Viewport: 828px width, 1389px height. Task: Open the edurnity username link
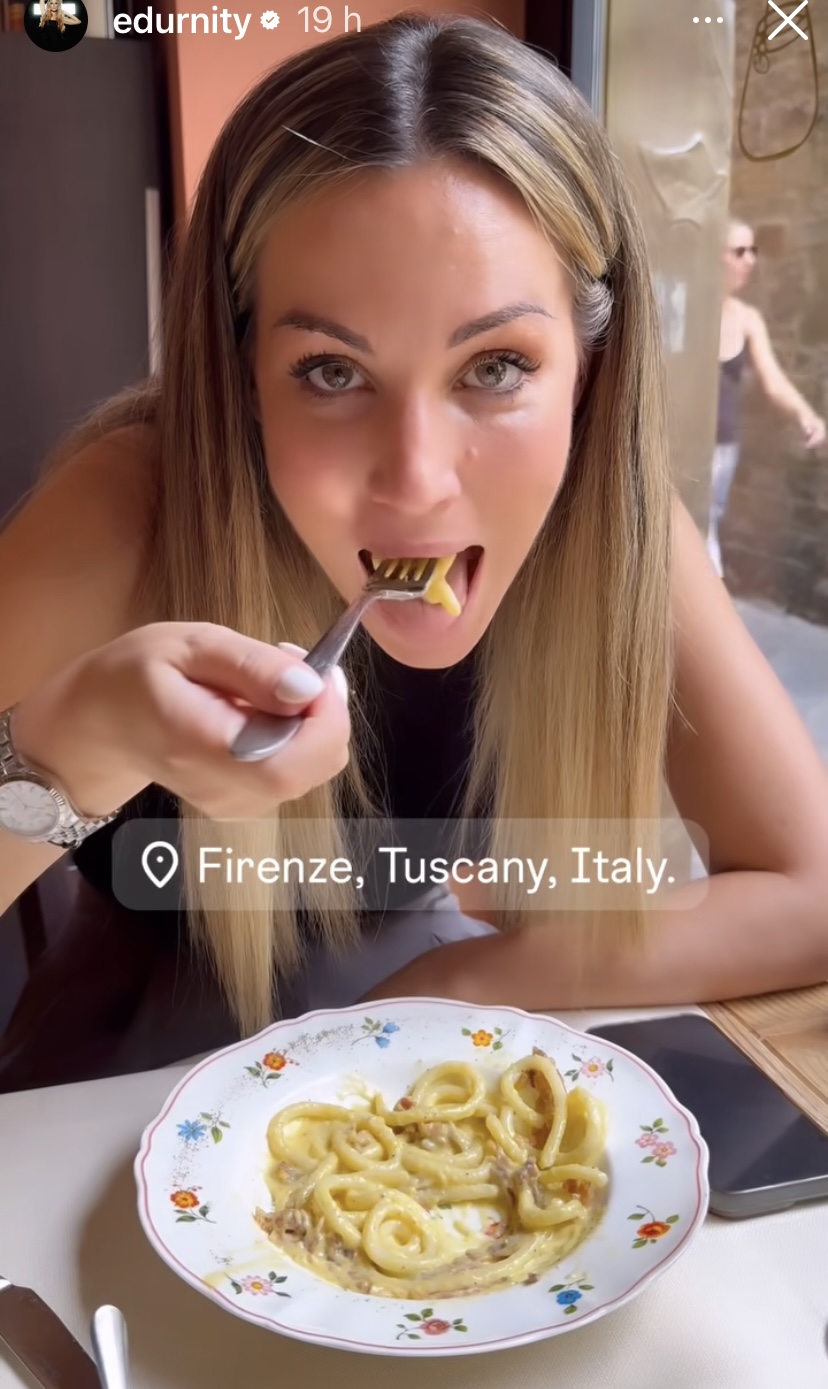181,20
